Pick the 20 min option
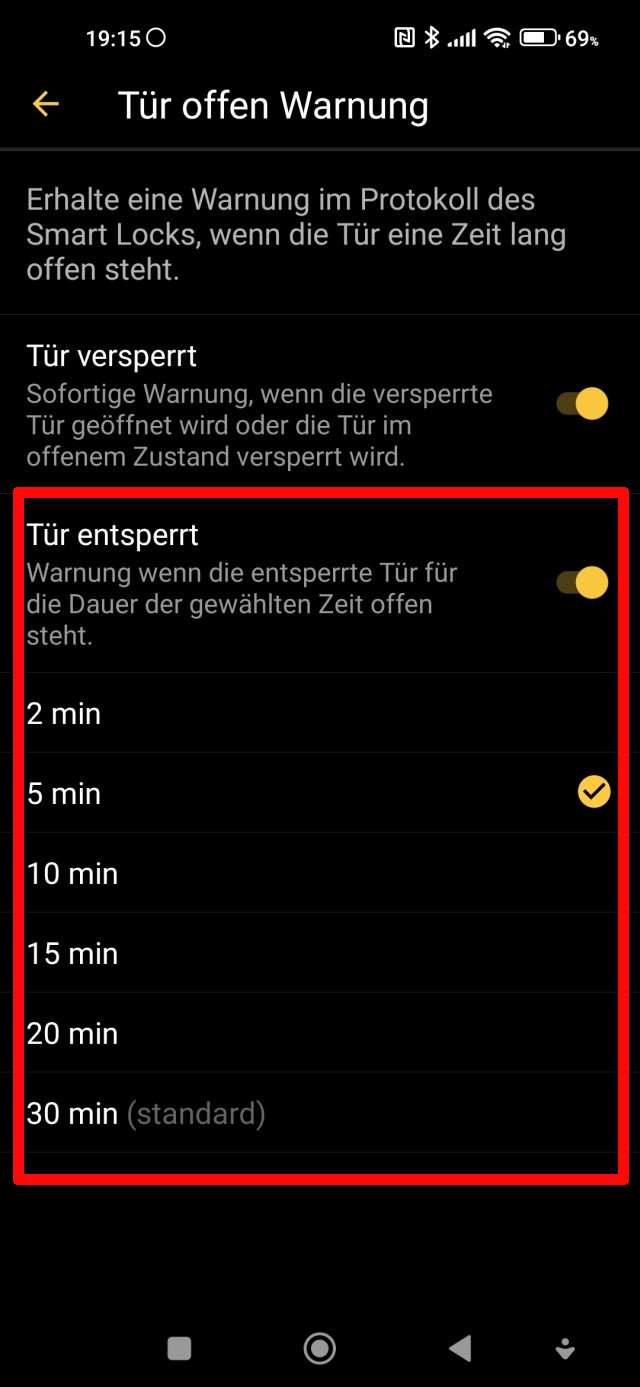The height and width of the screenshot is (1387, 640). [x=320, y=1033]
